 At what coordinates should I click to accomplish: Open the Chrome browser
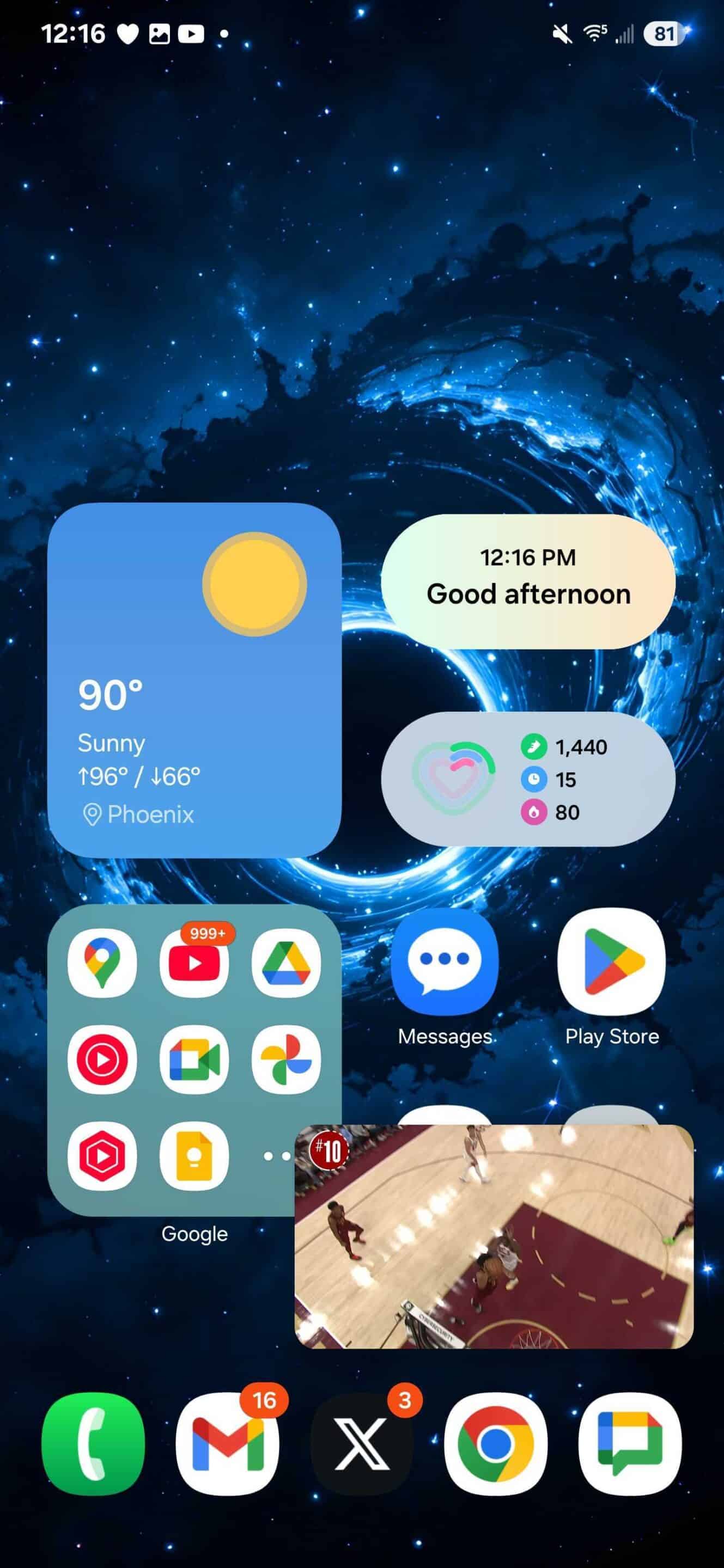click(496, 1443)
